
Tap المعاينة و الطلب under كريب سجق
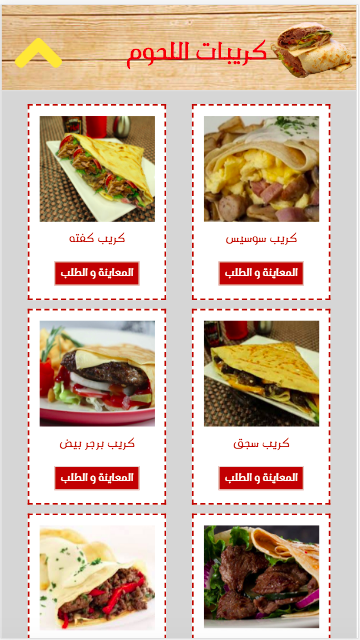click(x=261, y=478)
